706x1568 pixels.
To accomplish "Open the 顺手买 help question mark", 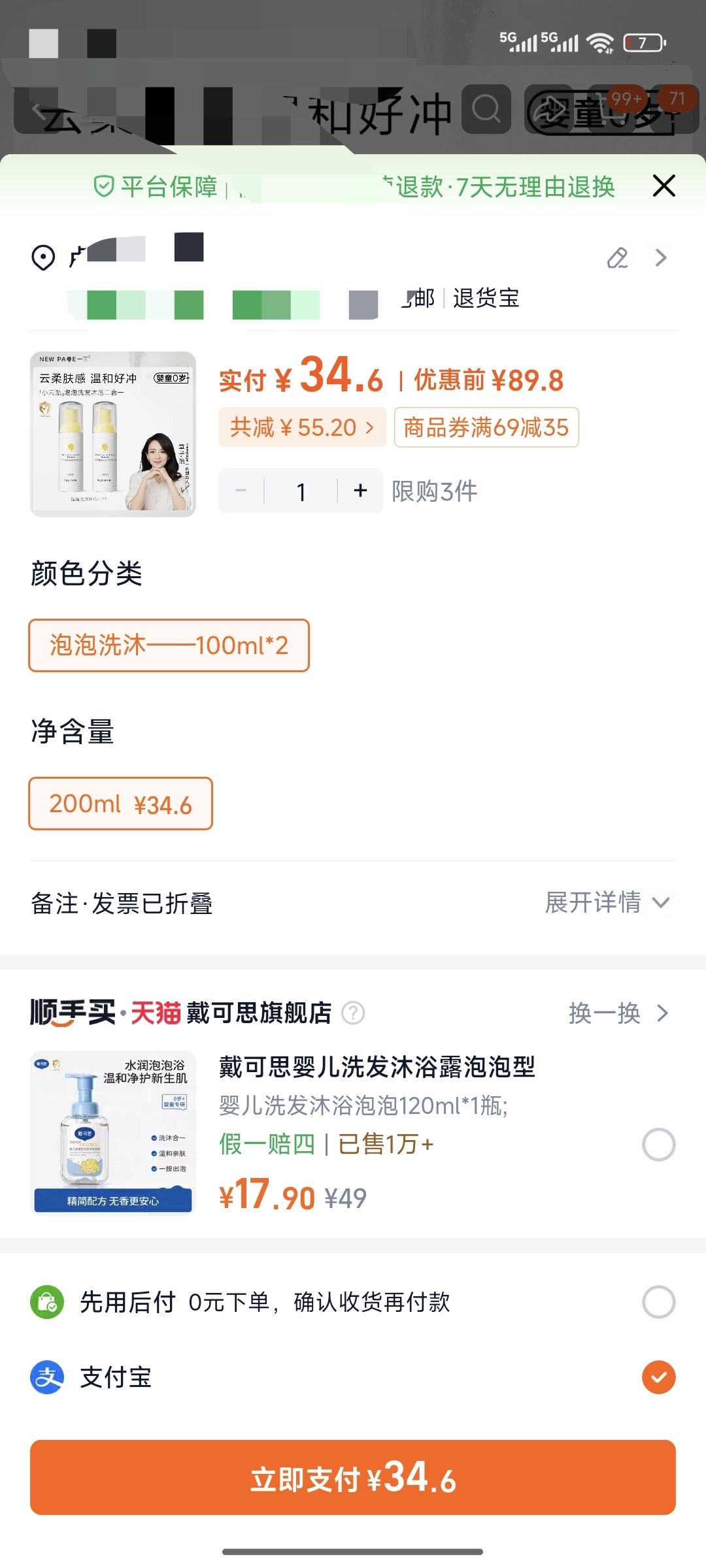I will (353, 1013).
